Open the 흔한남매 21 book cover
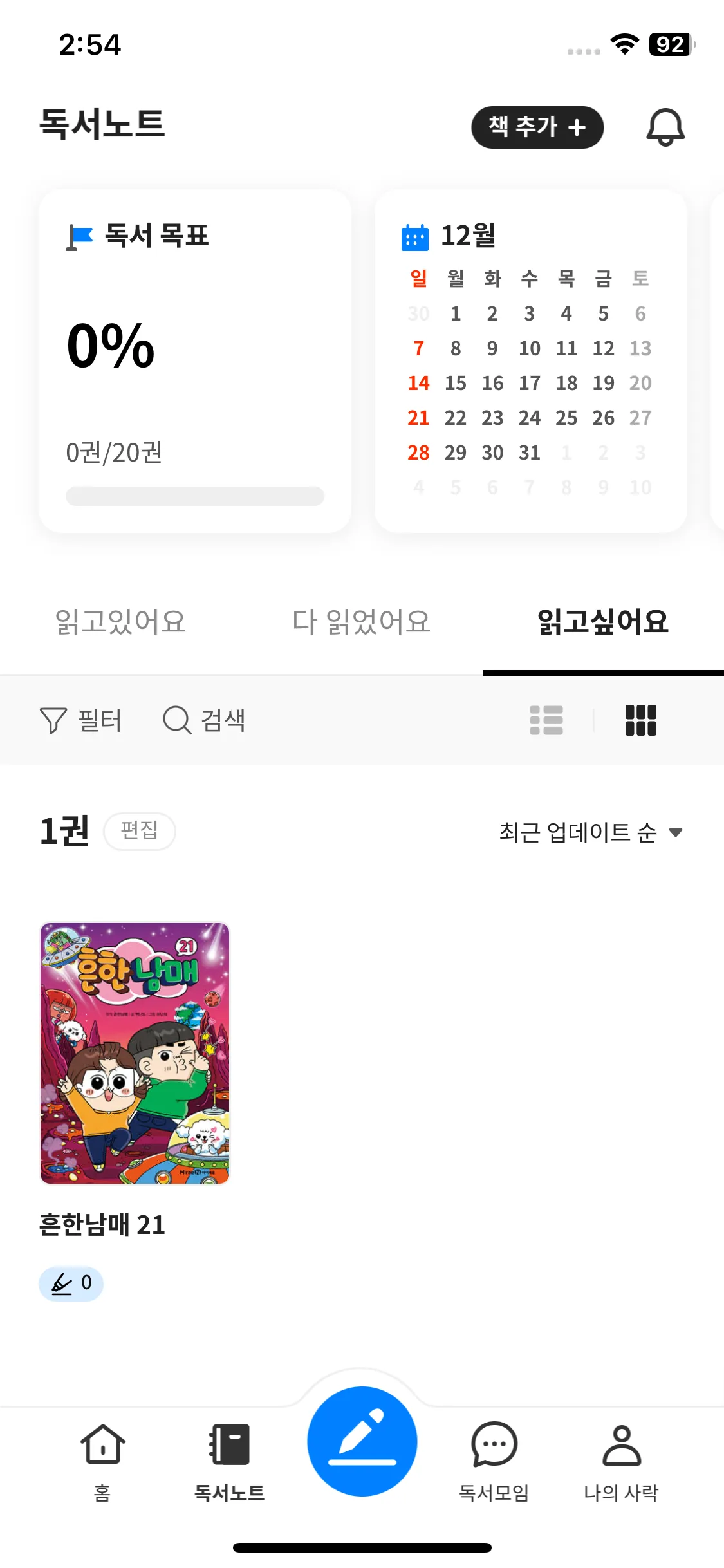Image resolution: width=724 pixels, height=1568 pixels. coord(135,1053)
